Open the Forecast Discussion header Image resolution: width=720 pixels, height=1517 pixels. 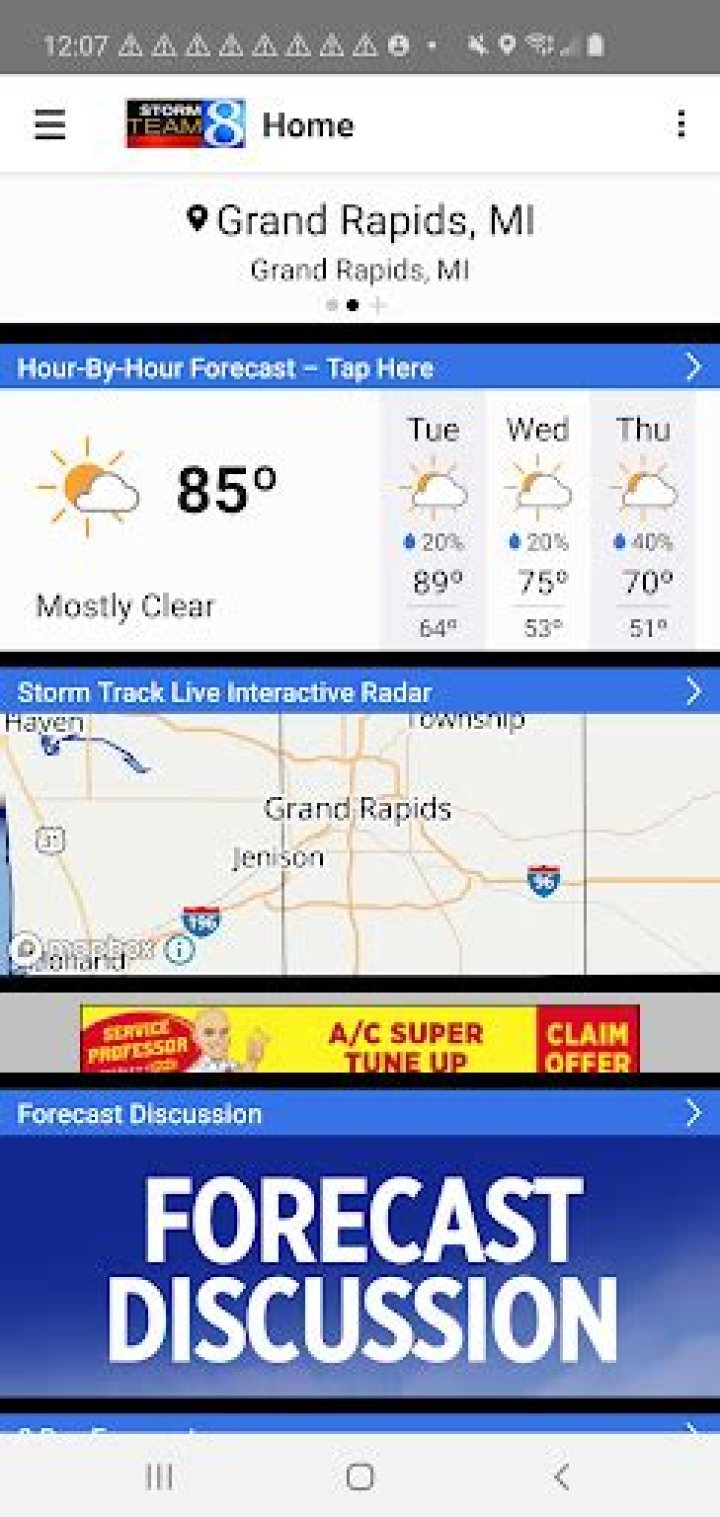(x=360, y=1114)
